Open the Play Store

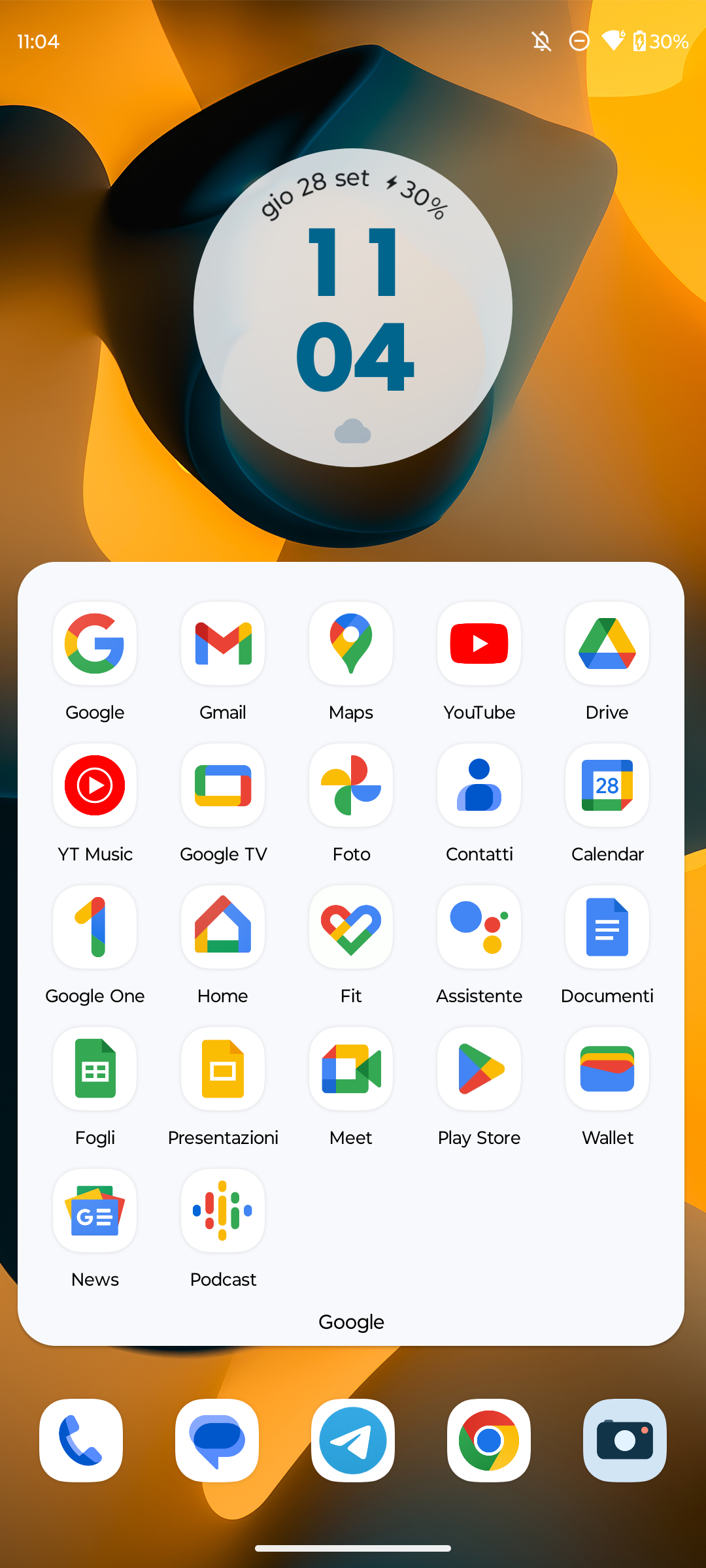tap(479, 1070)
